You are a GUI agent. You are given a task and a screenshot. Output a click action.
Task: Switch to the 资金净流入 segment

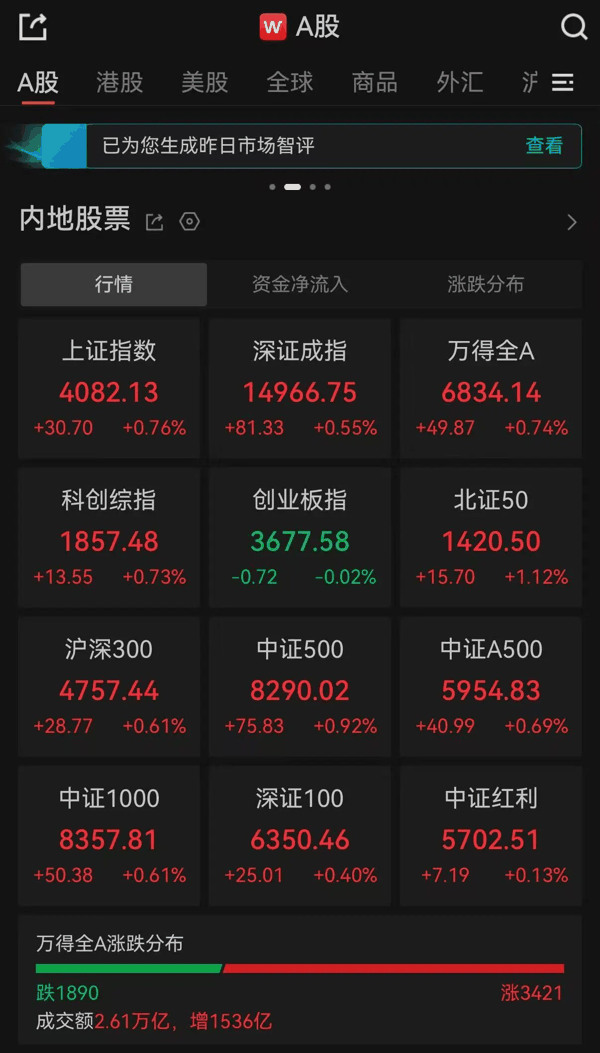tap(300, 285)
